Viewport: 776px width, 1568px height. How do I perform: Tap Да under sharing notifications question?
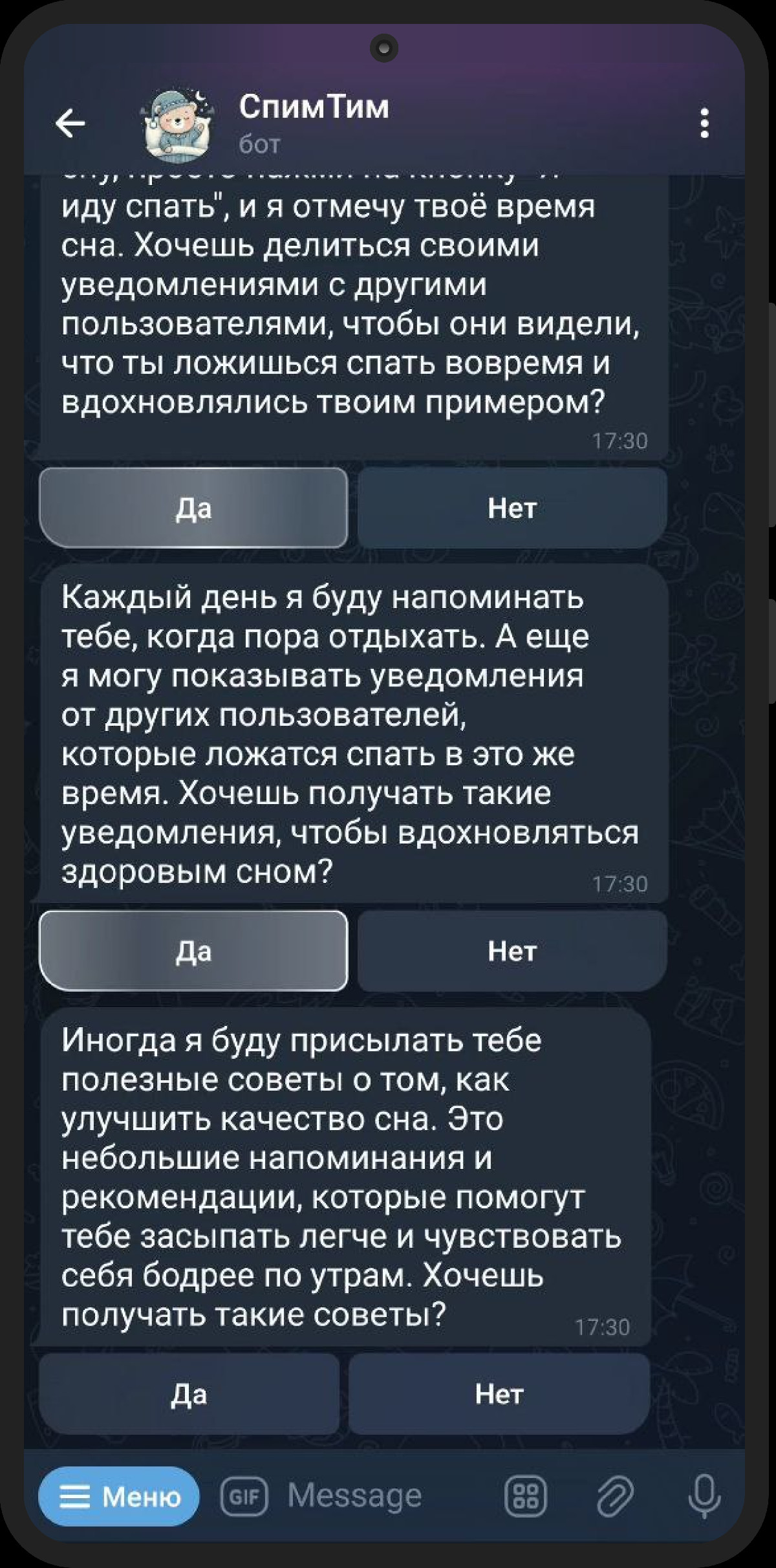193,508
